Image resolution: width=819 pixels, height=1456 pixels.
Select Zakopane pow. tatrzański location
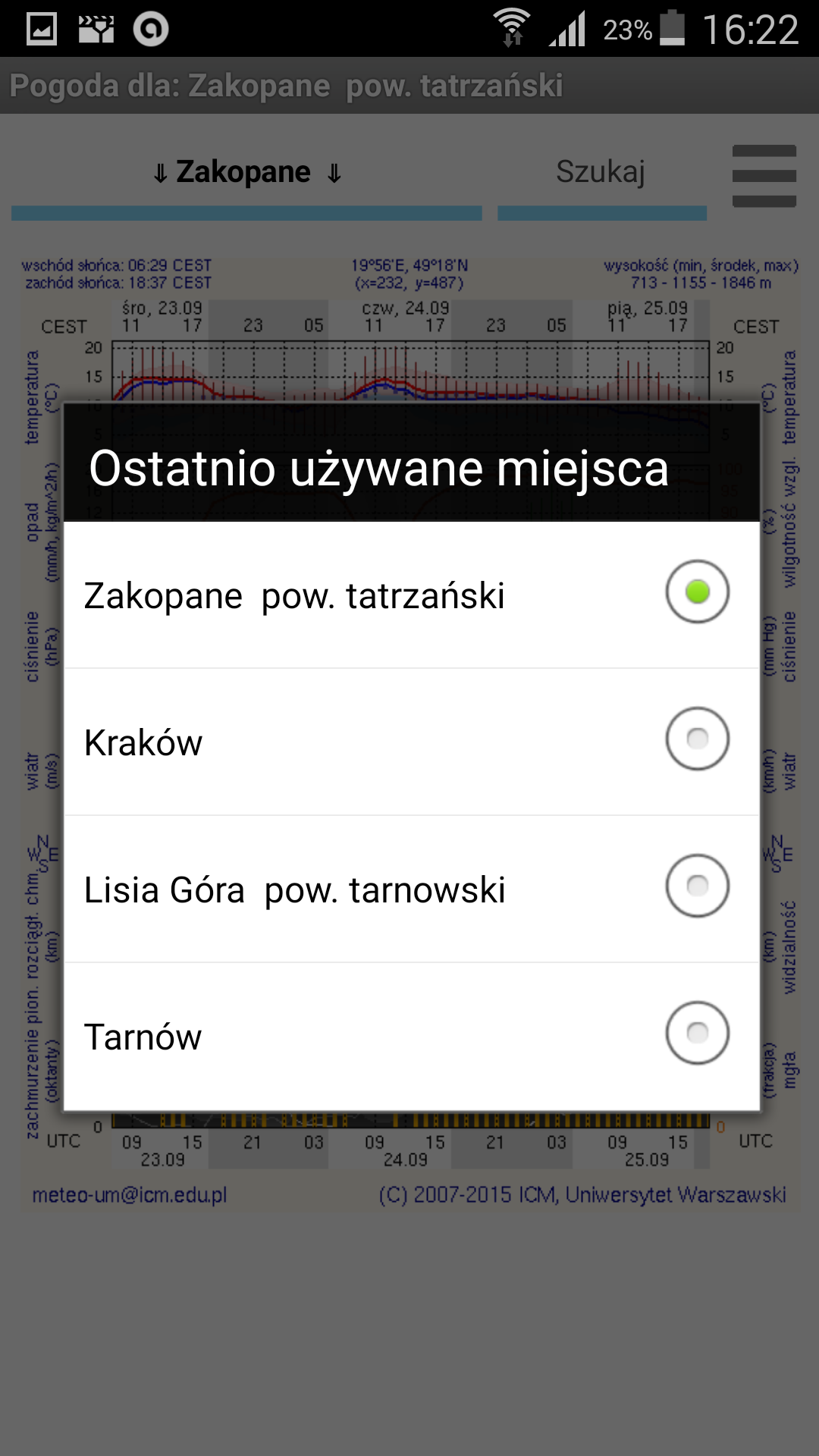pyautogui.click(x=411, y=595)
